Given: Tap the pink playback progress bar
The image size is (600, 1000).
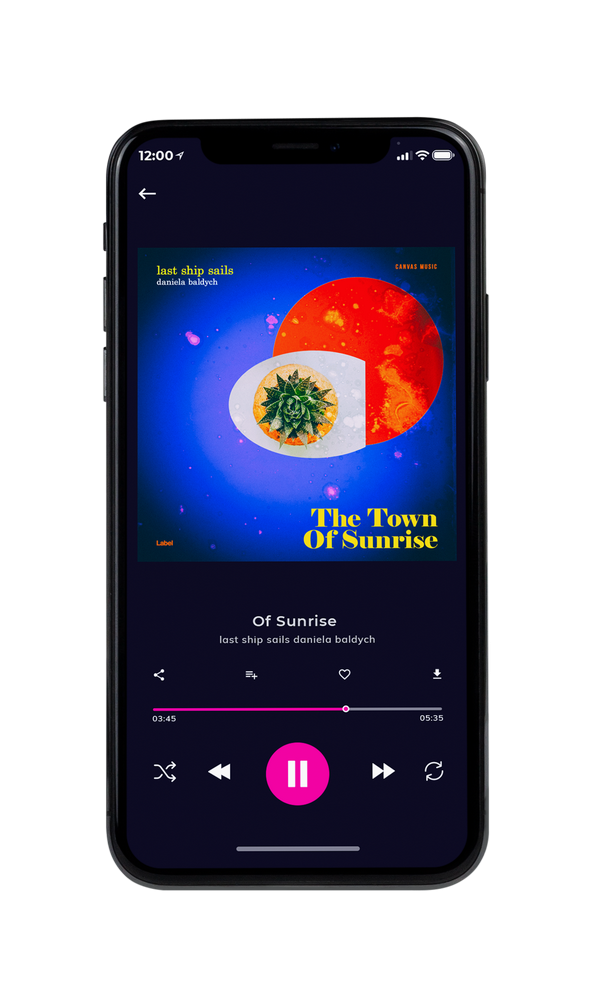Looking at the screenshot, I should tap(297, 709).
